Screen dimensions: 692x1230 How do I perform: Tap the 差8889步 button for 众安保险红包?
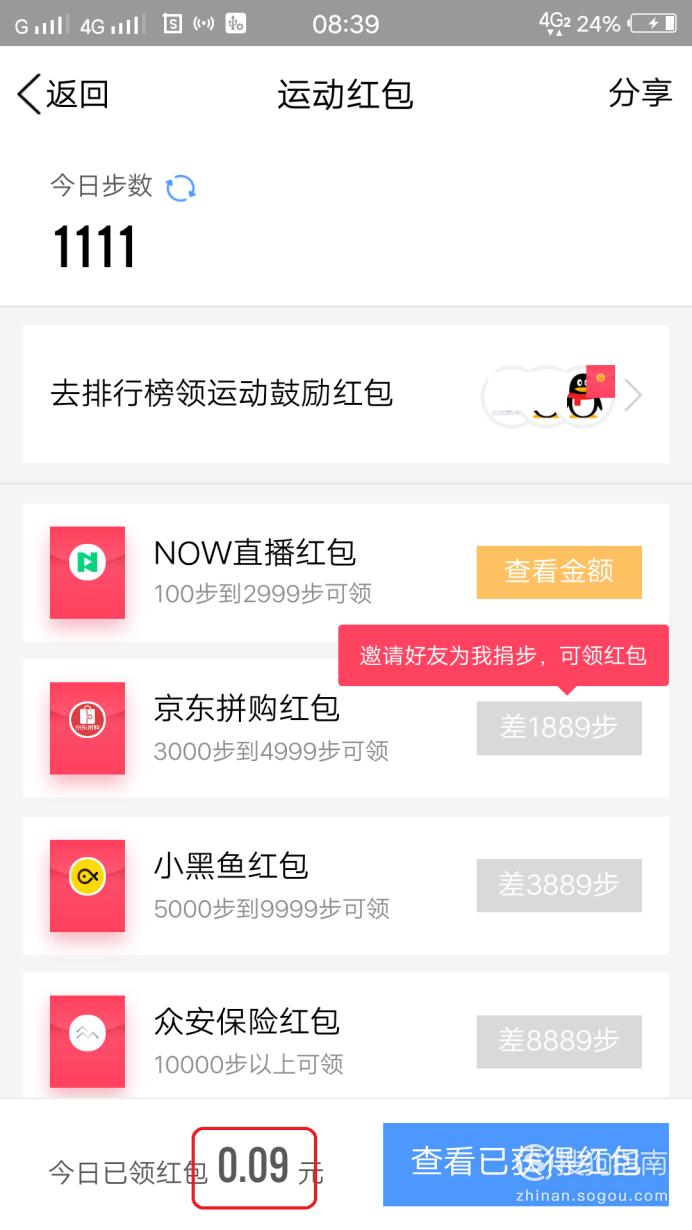coord(559,1041)
